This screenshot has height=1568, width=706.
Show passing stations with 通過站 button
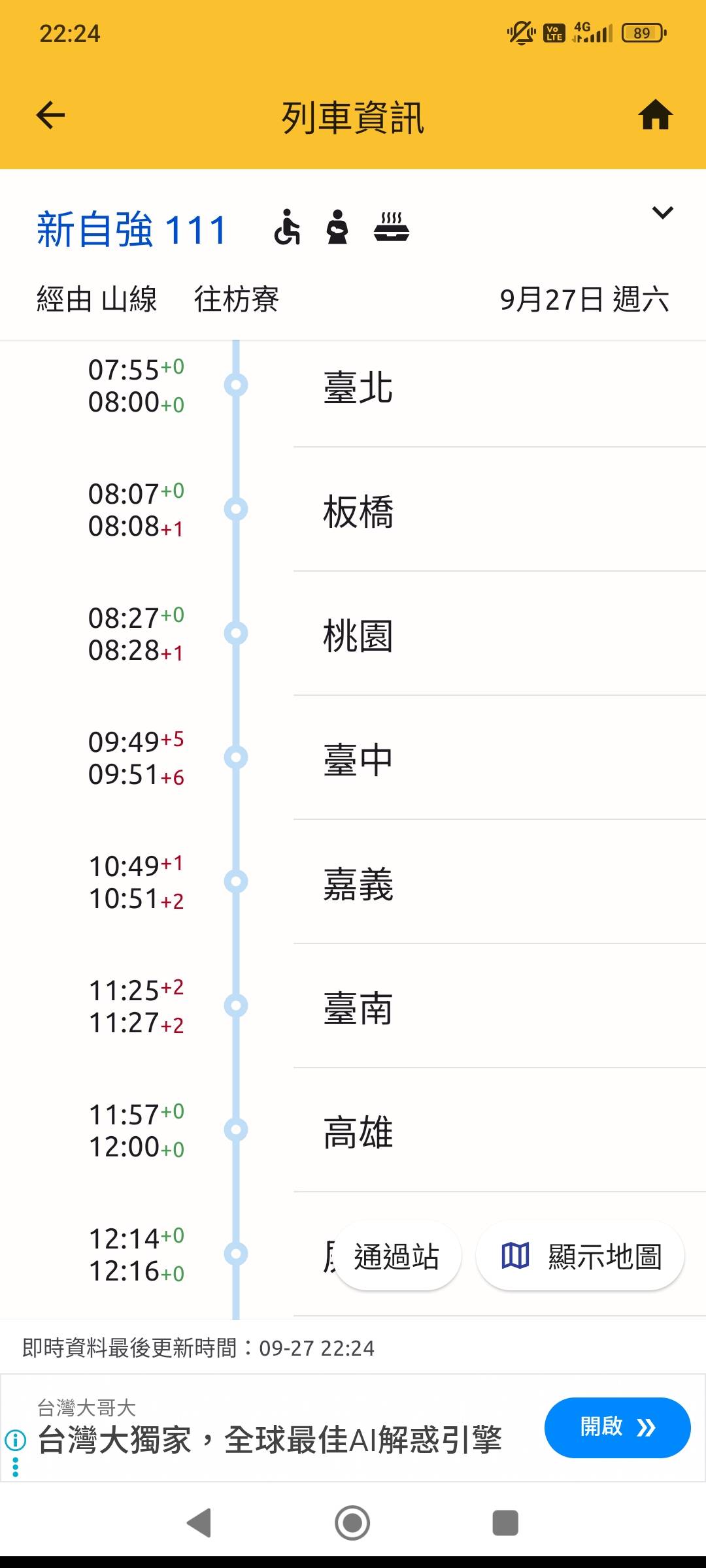click(x=396, y=1256)
